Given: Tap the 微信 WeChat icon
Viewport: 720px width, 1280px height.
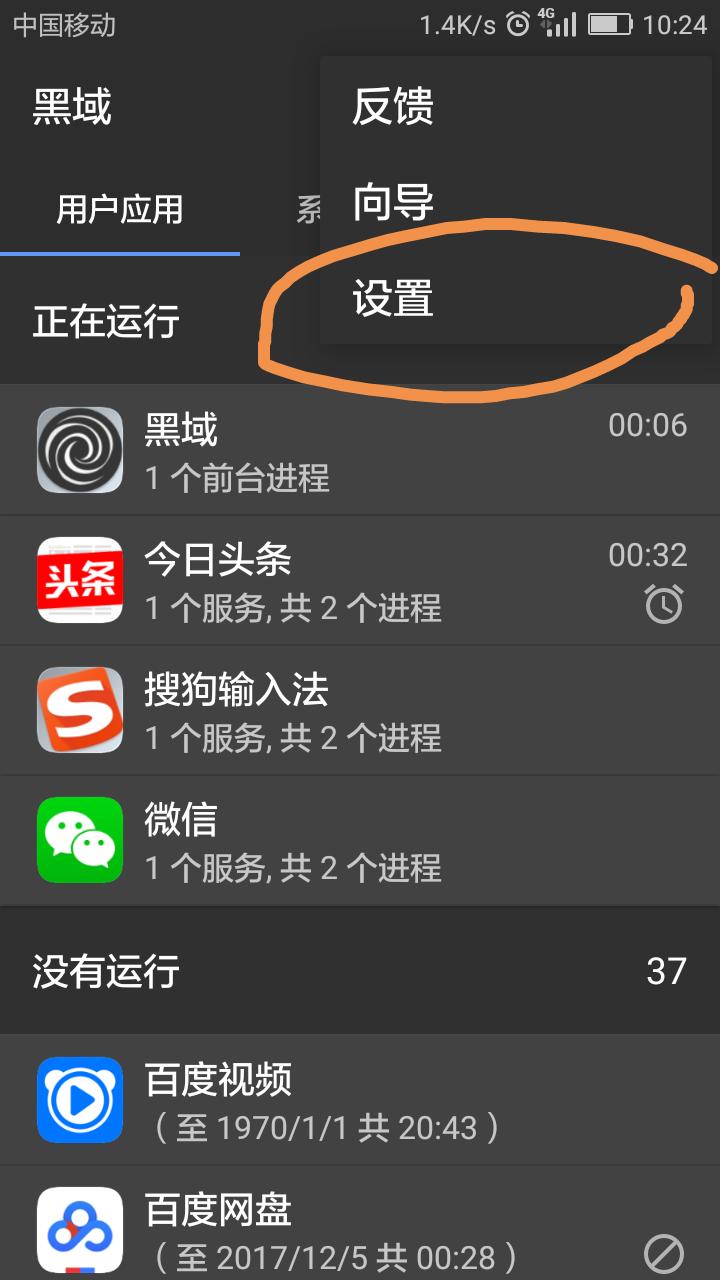Looking at the screenshot, I should [x=79, y=840].
